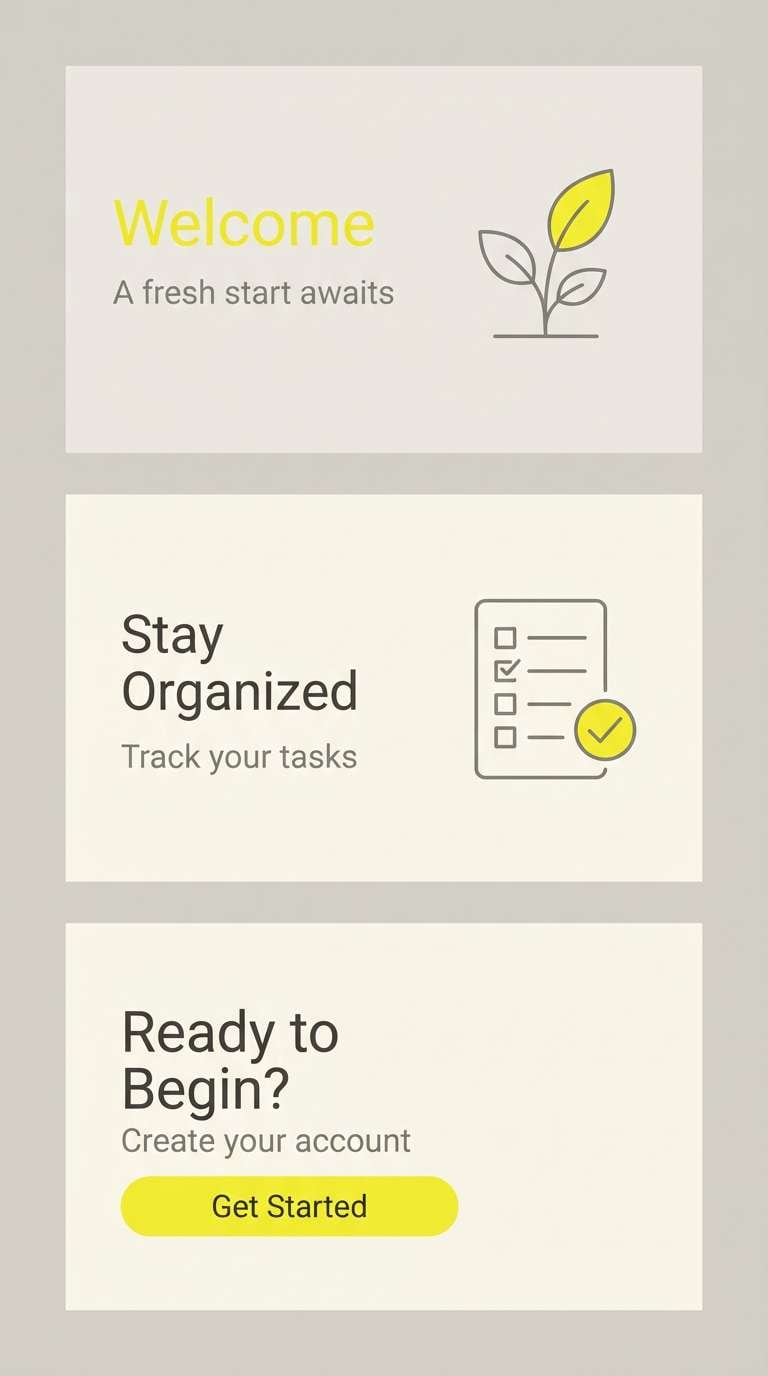768x1376 pixels.
Task: Check the third checkbox on the checklist
Action: pyautogui.click(x=507, y=700)
